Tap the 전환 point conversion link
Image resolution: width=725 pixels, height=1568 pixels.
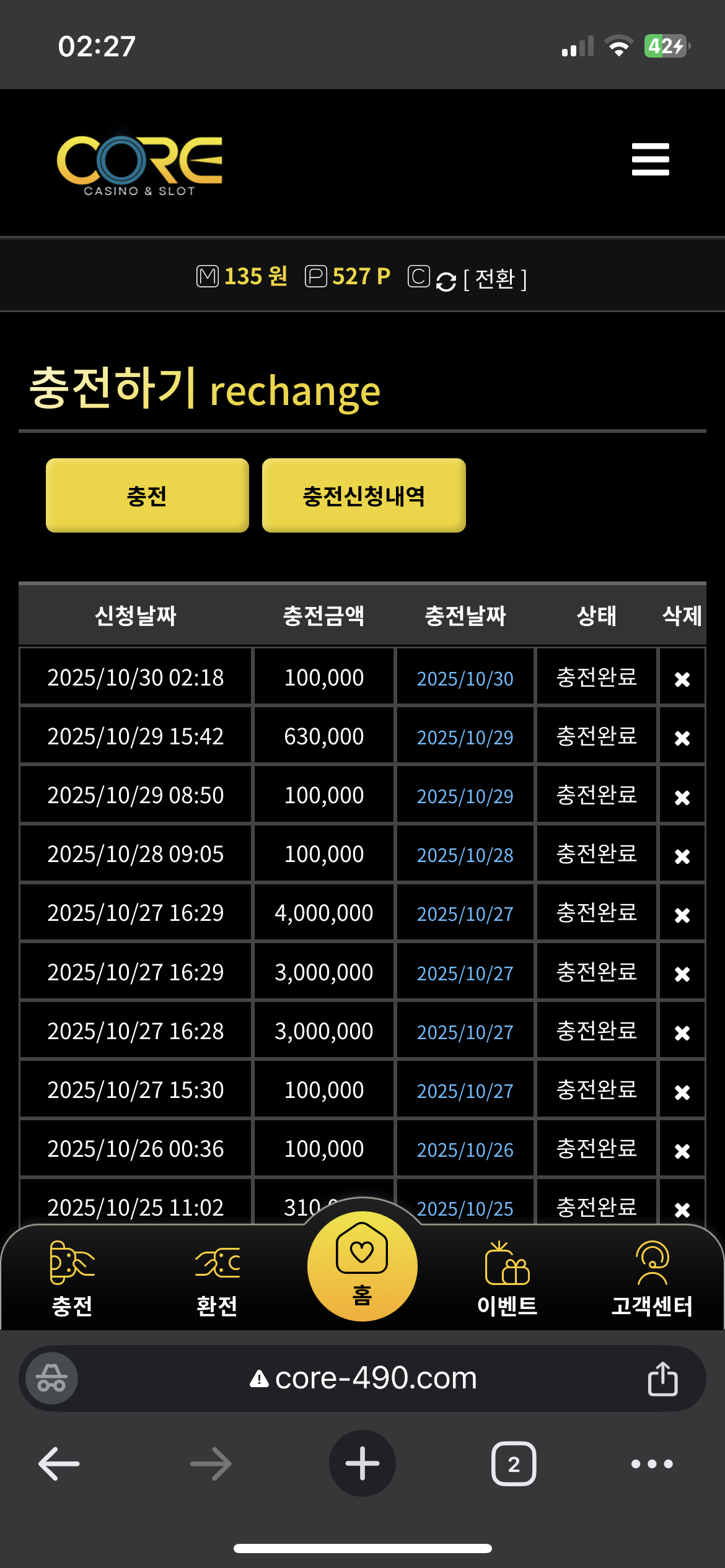click(494, 279)
